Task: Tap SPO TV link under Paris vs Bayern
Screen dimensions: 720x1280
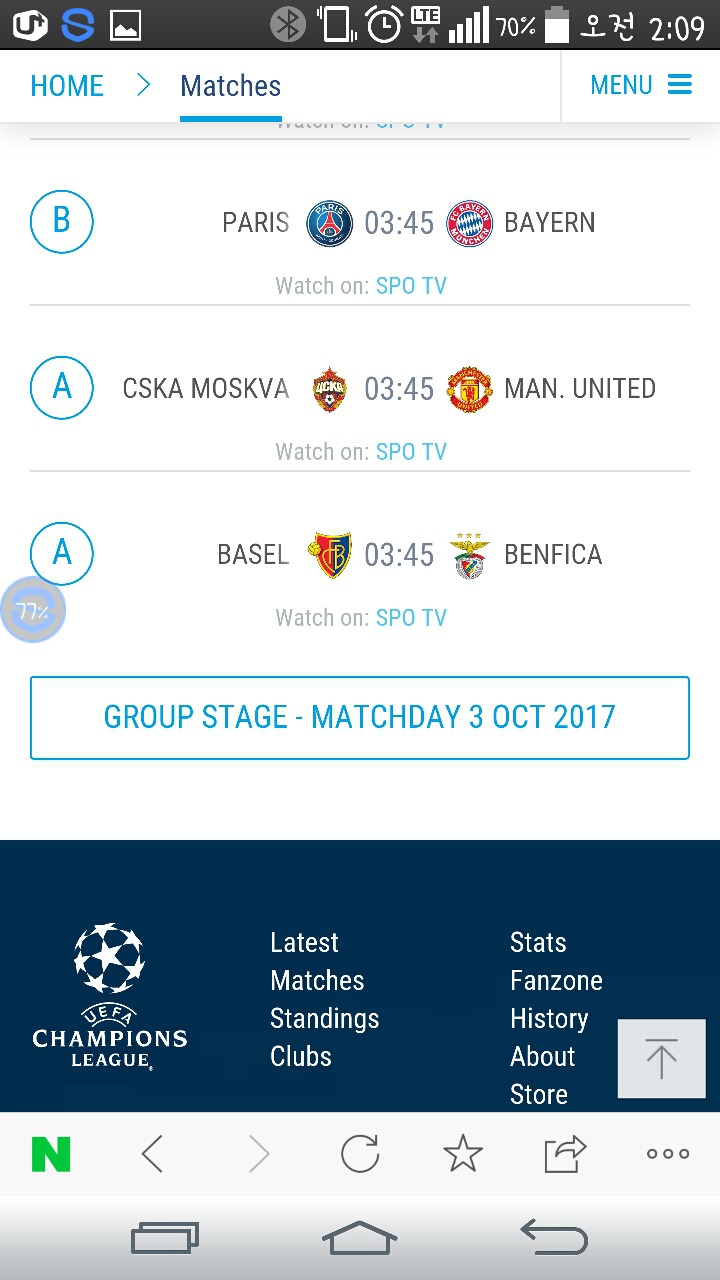Action: (411, 286)
